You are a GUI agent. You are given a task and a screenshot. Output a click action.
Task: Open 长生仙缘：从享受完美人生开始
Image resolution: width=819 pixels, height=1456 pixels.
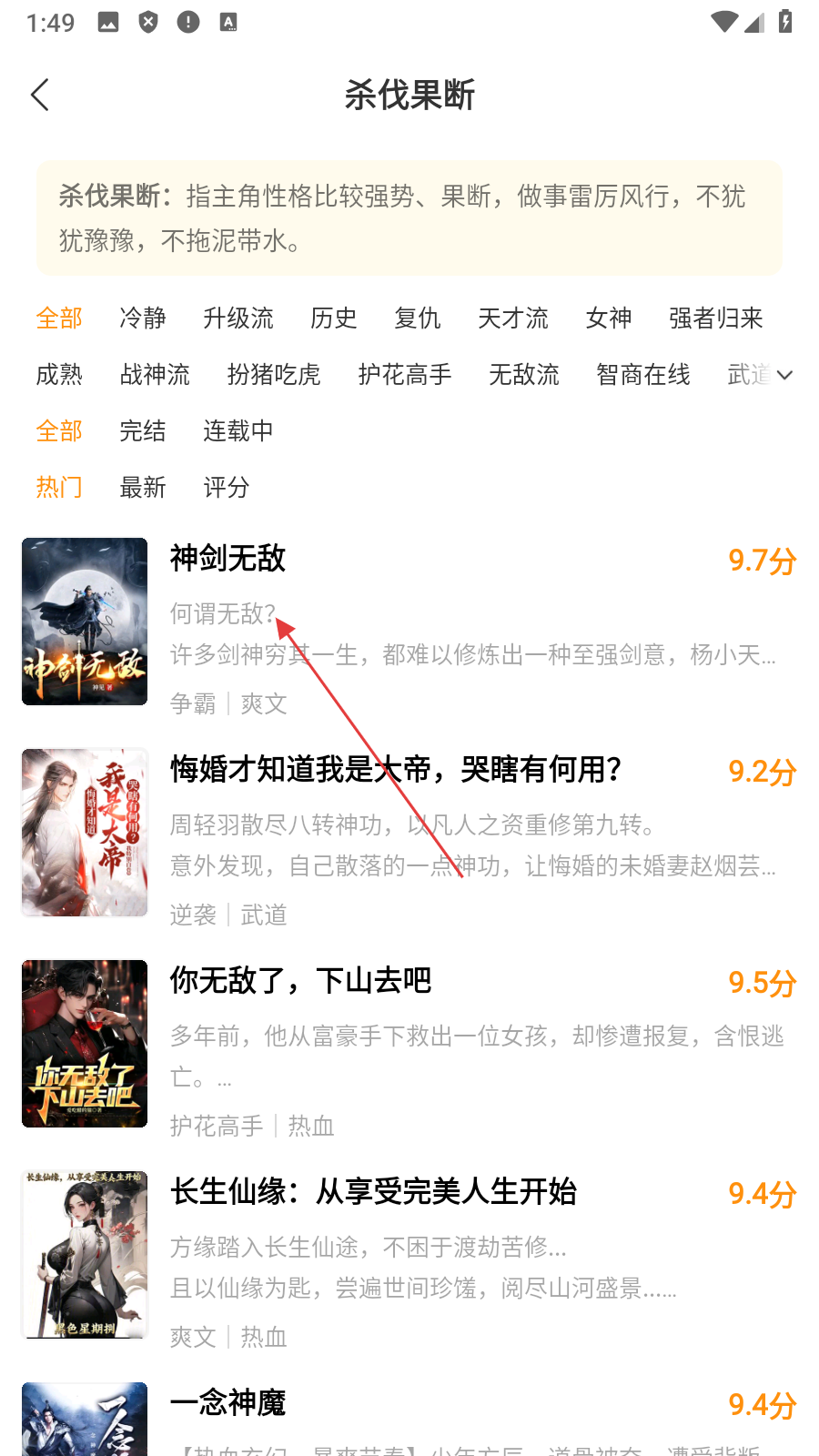tap(373, 1192)
